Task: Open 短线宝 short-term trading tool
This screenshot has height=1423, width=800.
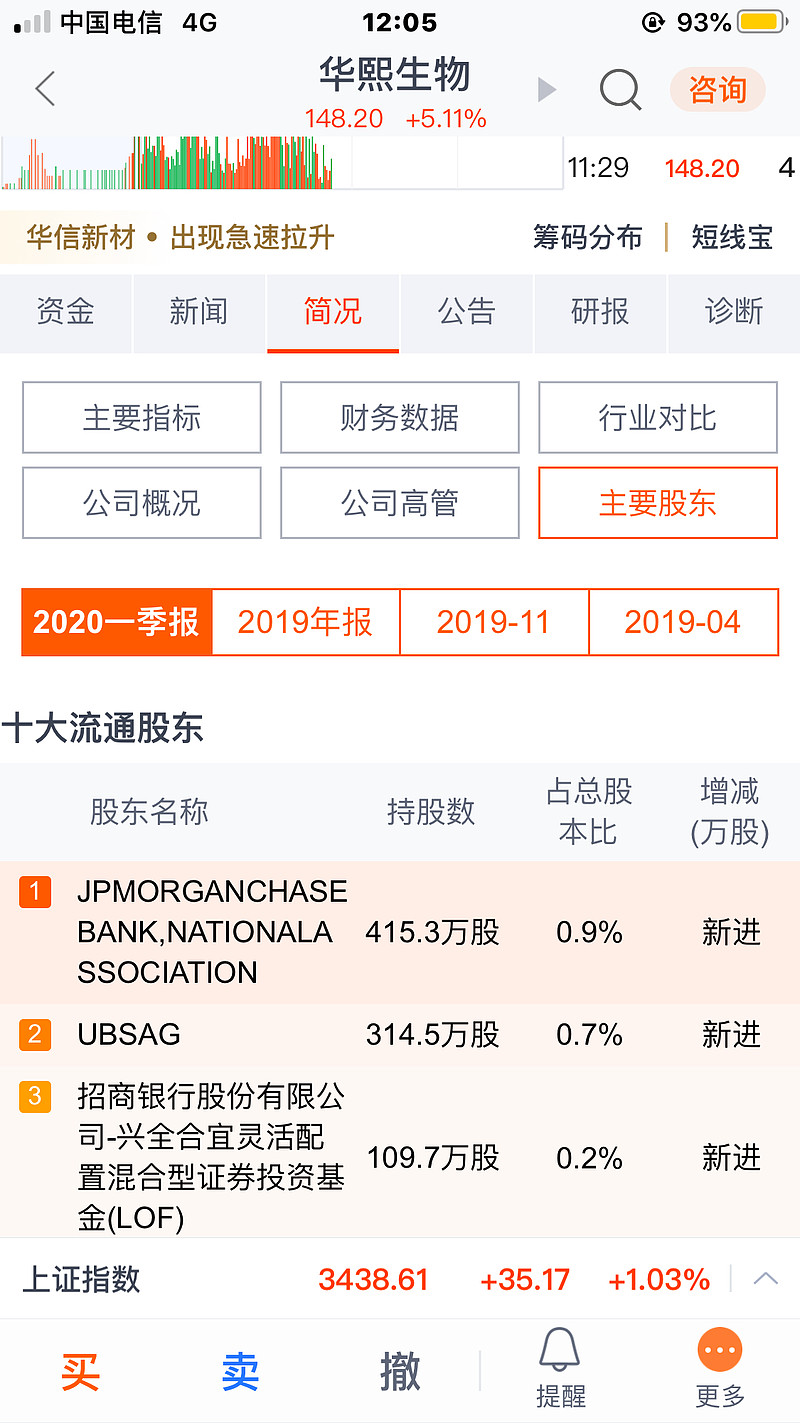Action: (x=731, y=238)
